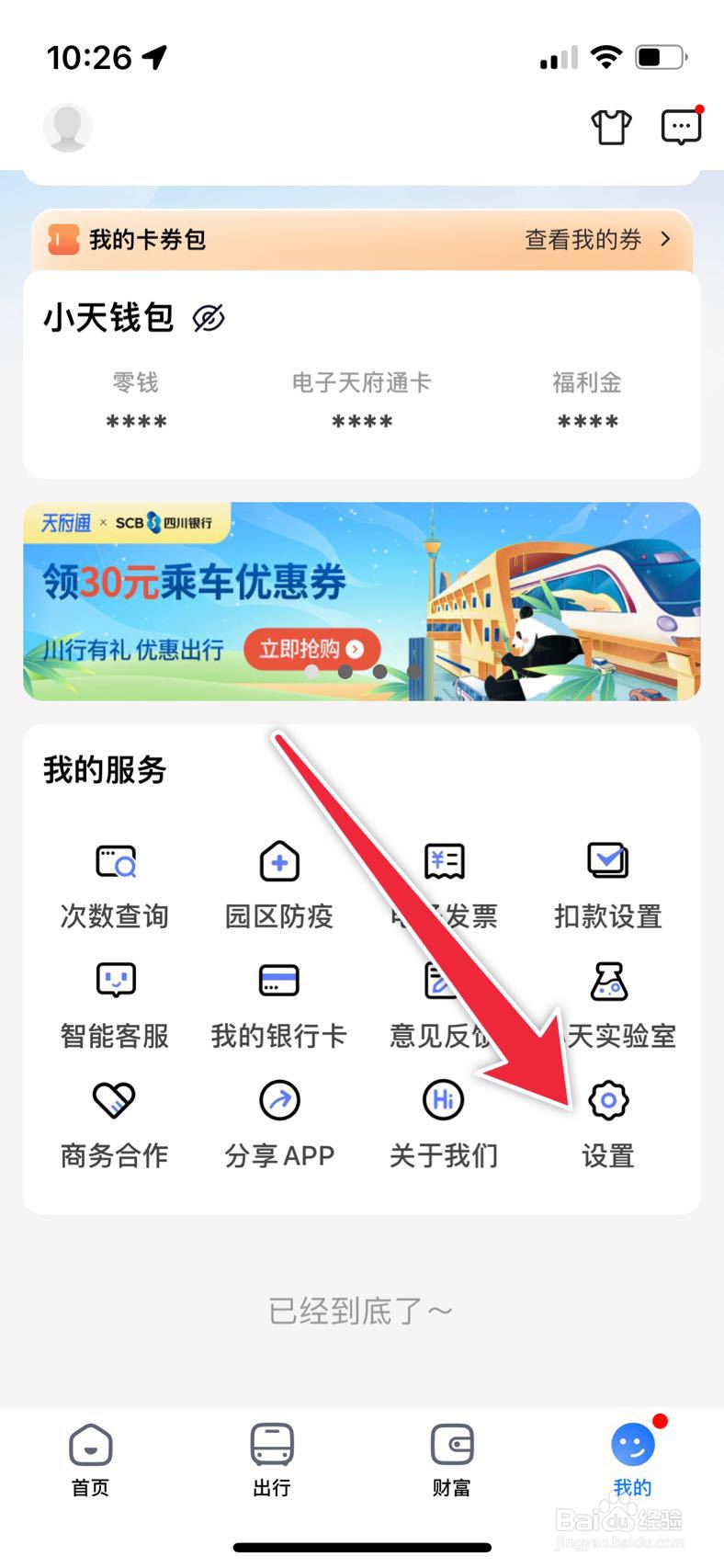
Task: Open the messages chat icon
Action: click(x=681, y=128)
